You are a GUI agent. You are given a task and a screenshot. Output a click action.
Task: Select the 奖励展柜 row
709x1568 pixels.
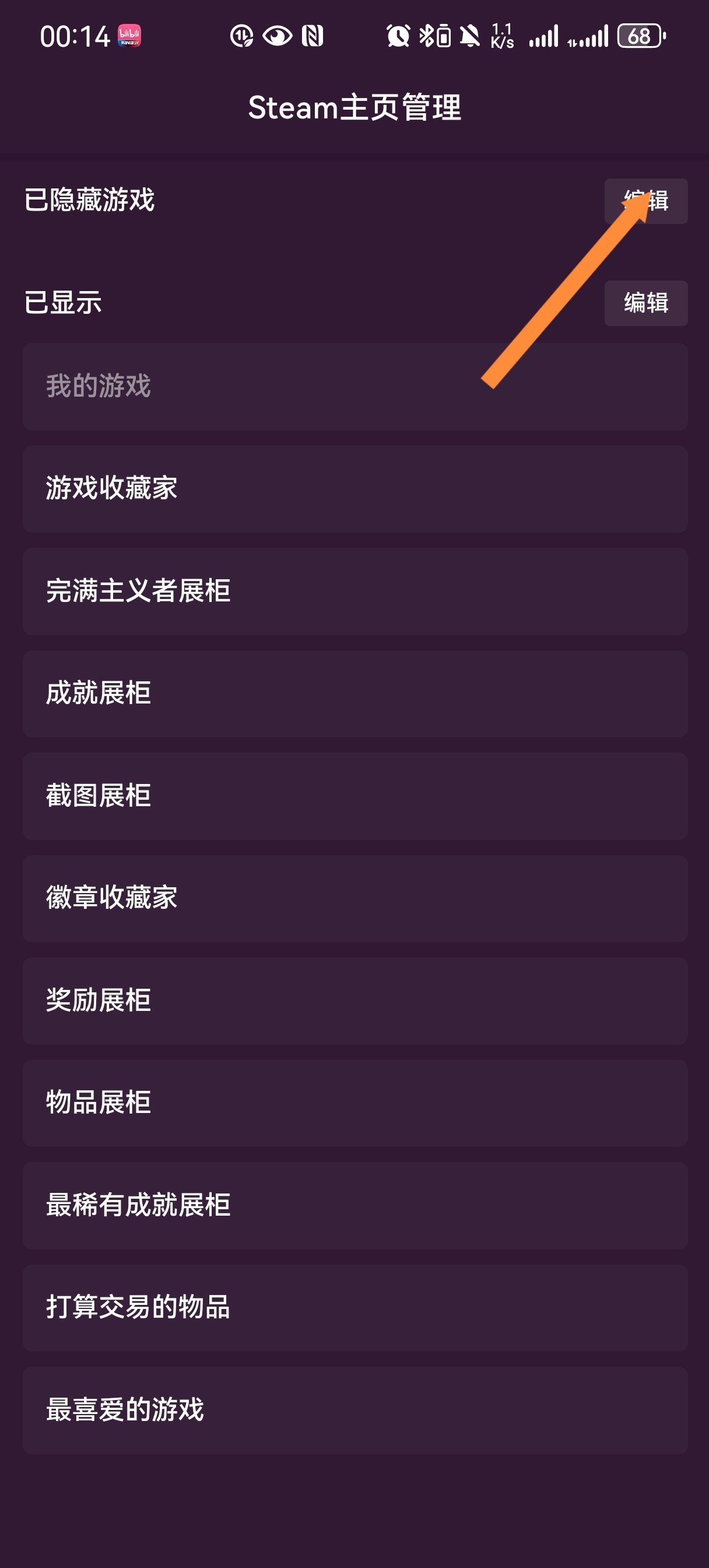(355, 999)
